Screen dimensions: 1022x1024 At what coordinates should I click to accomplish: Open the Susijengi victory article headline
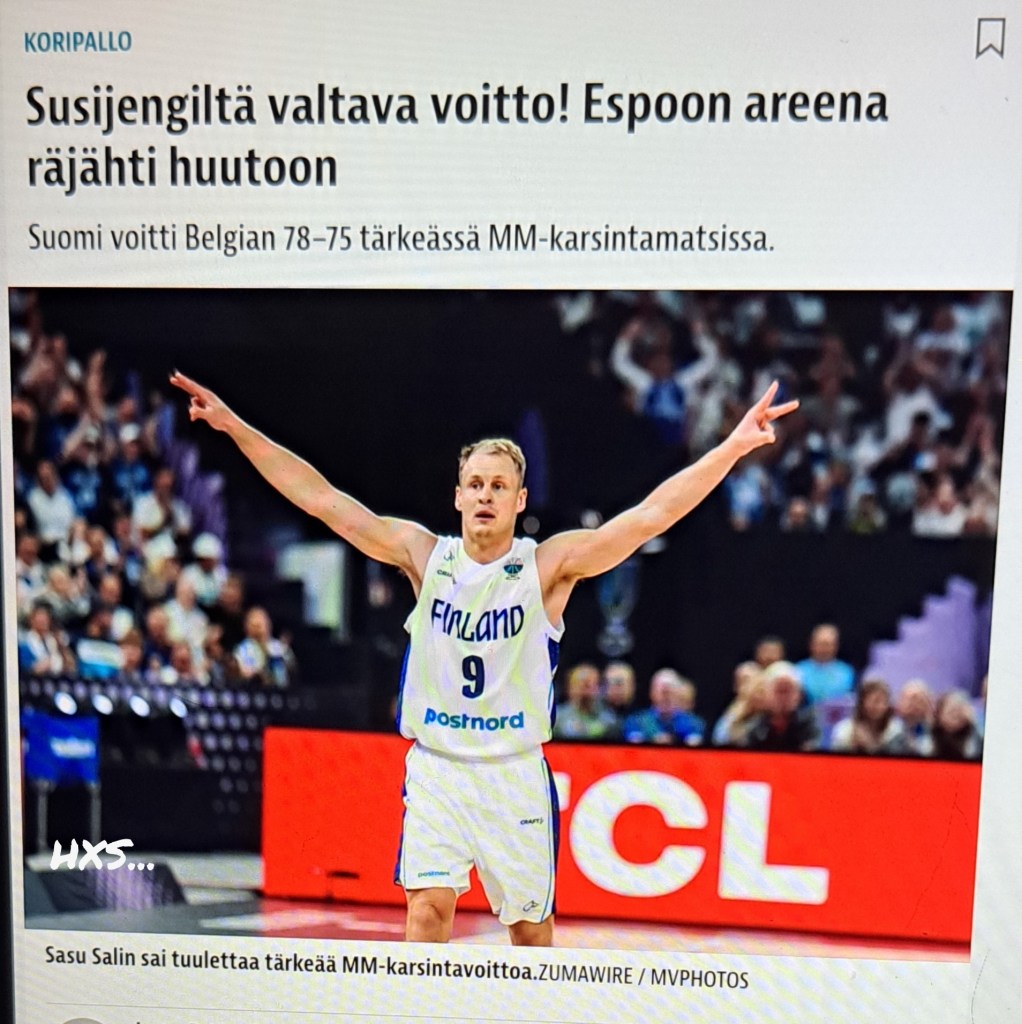456,137
